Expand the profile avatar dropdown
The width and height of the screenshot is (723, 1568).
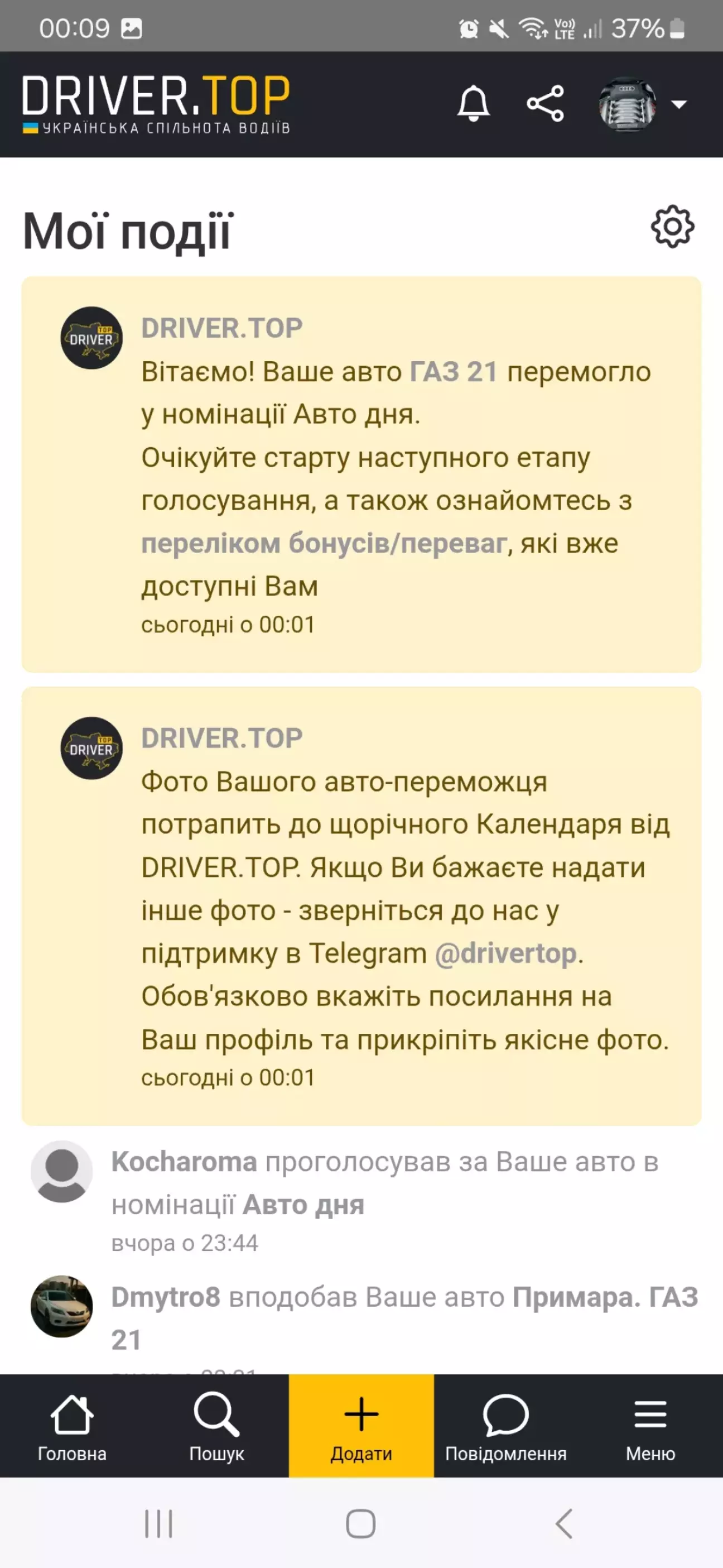pos(643,104)
